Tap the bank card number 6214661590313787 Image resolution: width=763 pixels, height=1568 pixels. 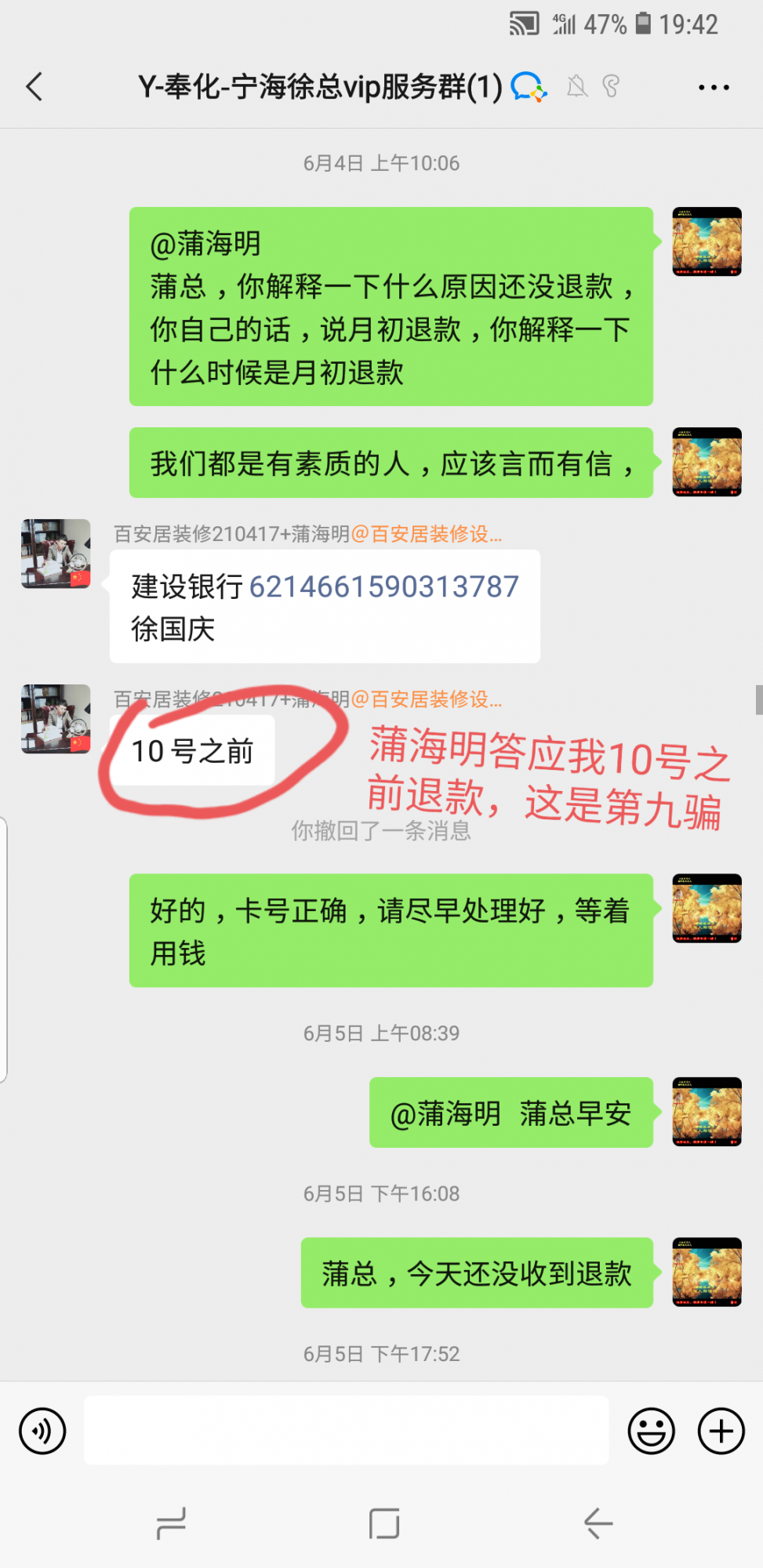[x=383, y=586]
